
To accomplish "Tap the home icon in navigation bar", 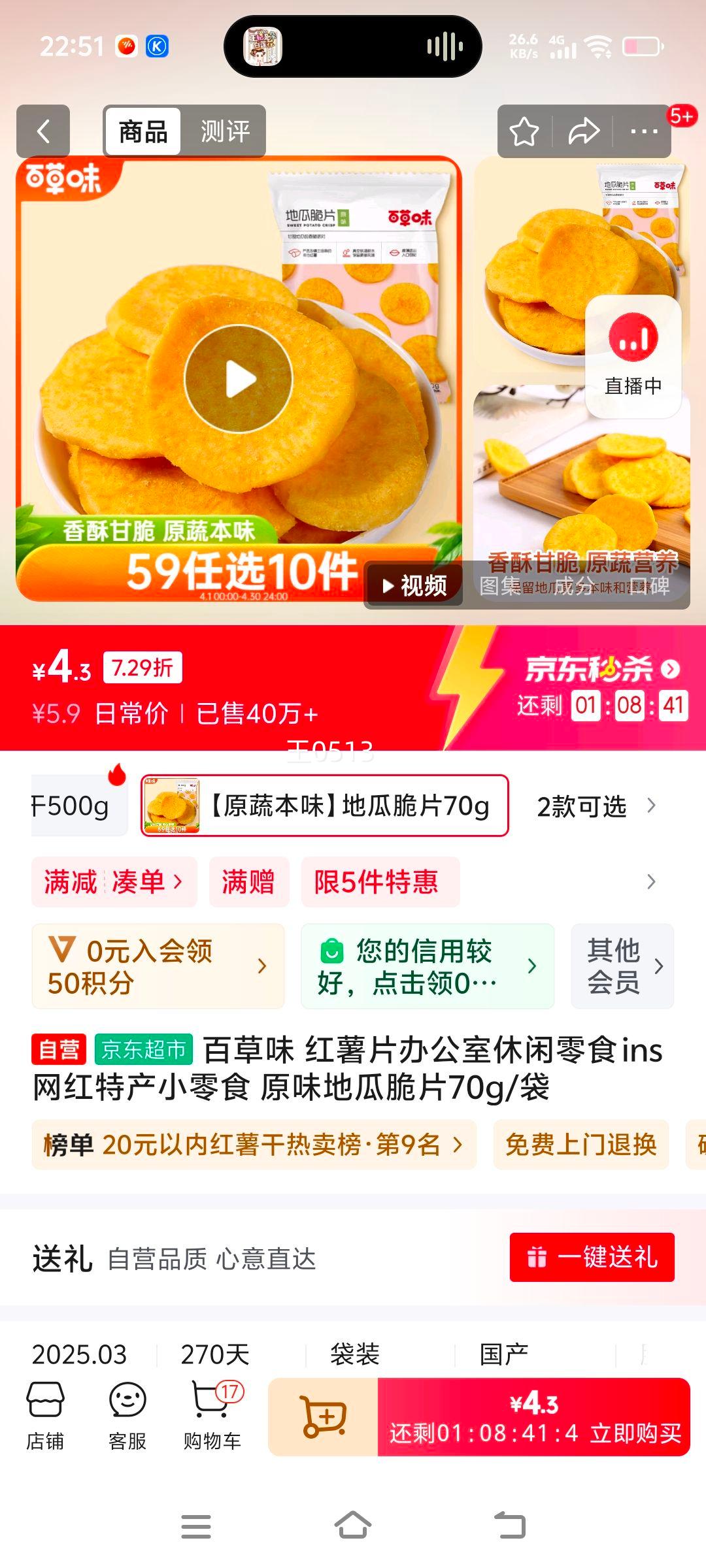I will coord(353,1526).
